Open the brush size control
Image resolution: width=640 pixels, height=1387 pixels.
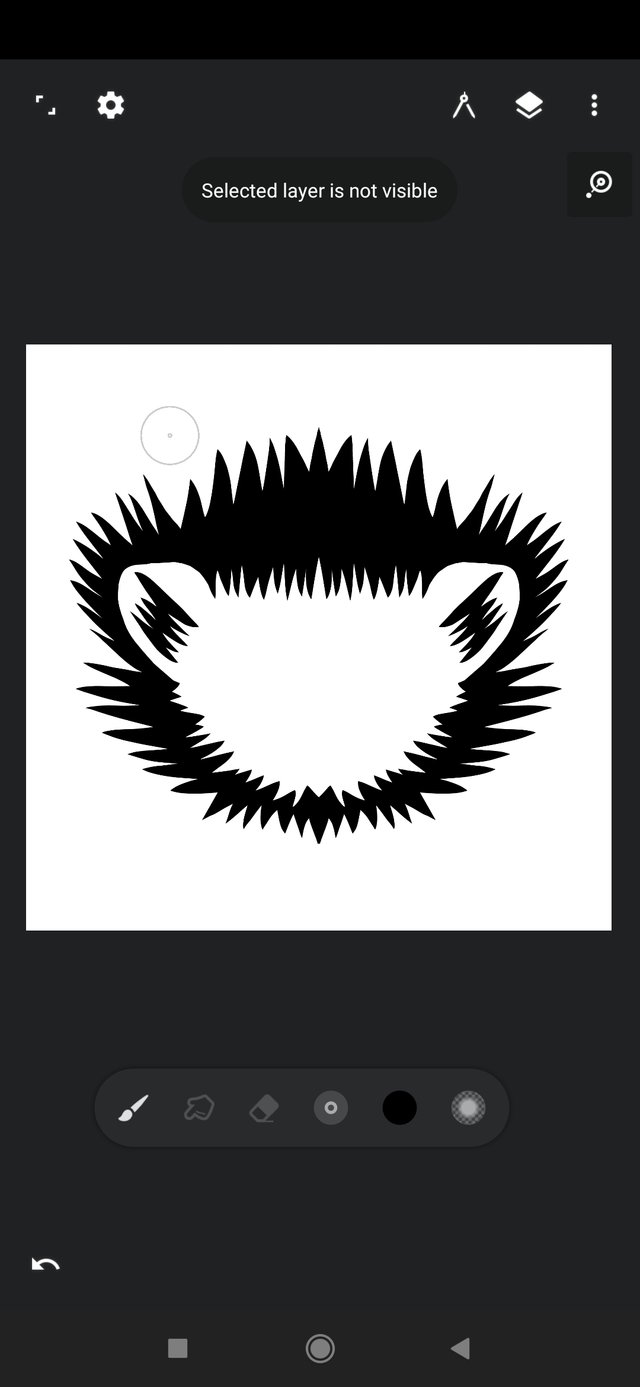(331, 1108)
